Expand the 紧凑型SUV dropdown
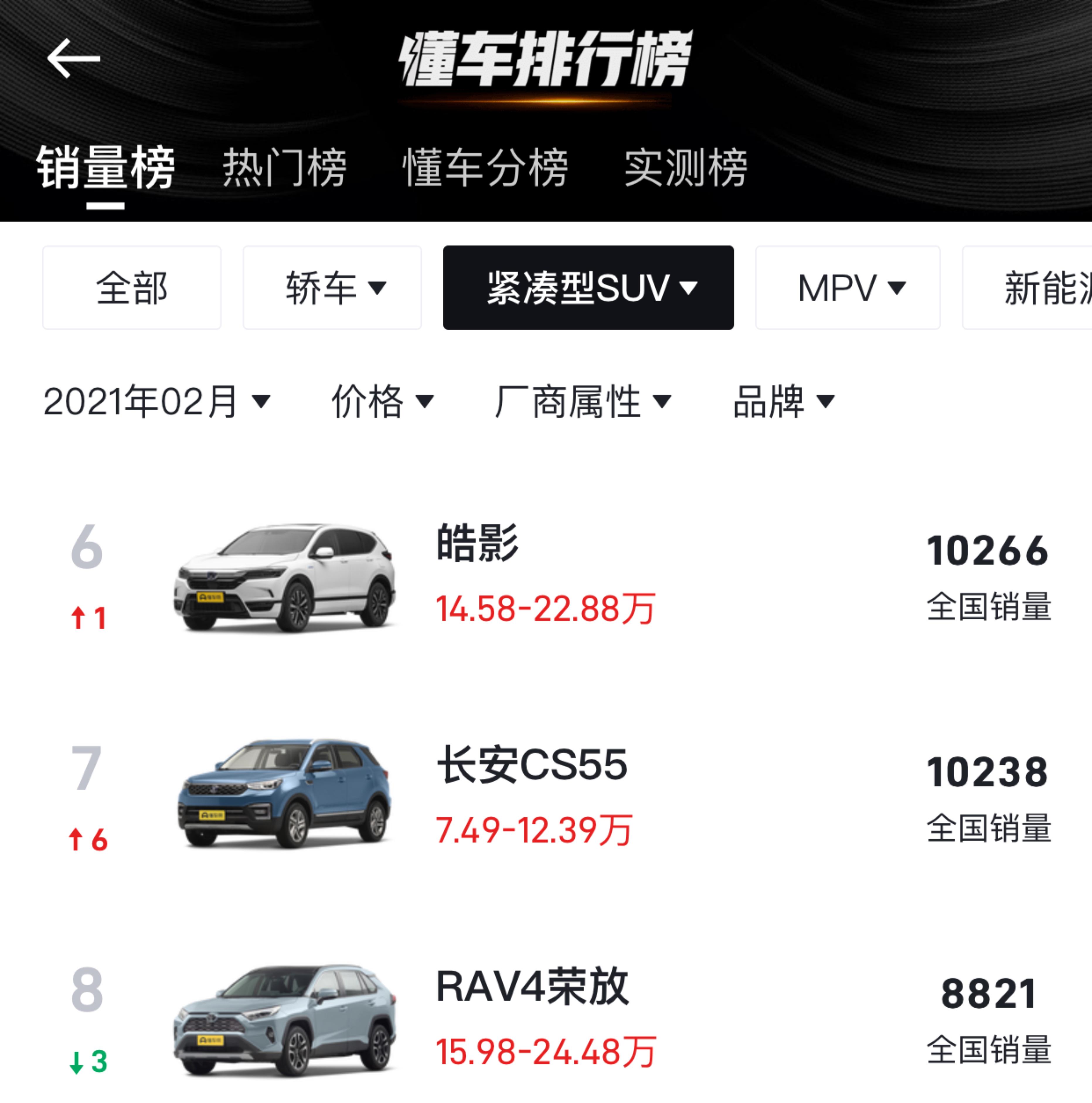 point(588,288)
